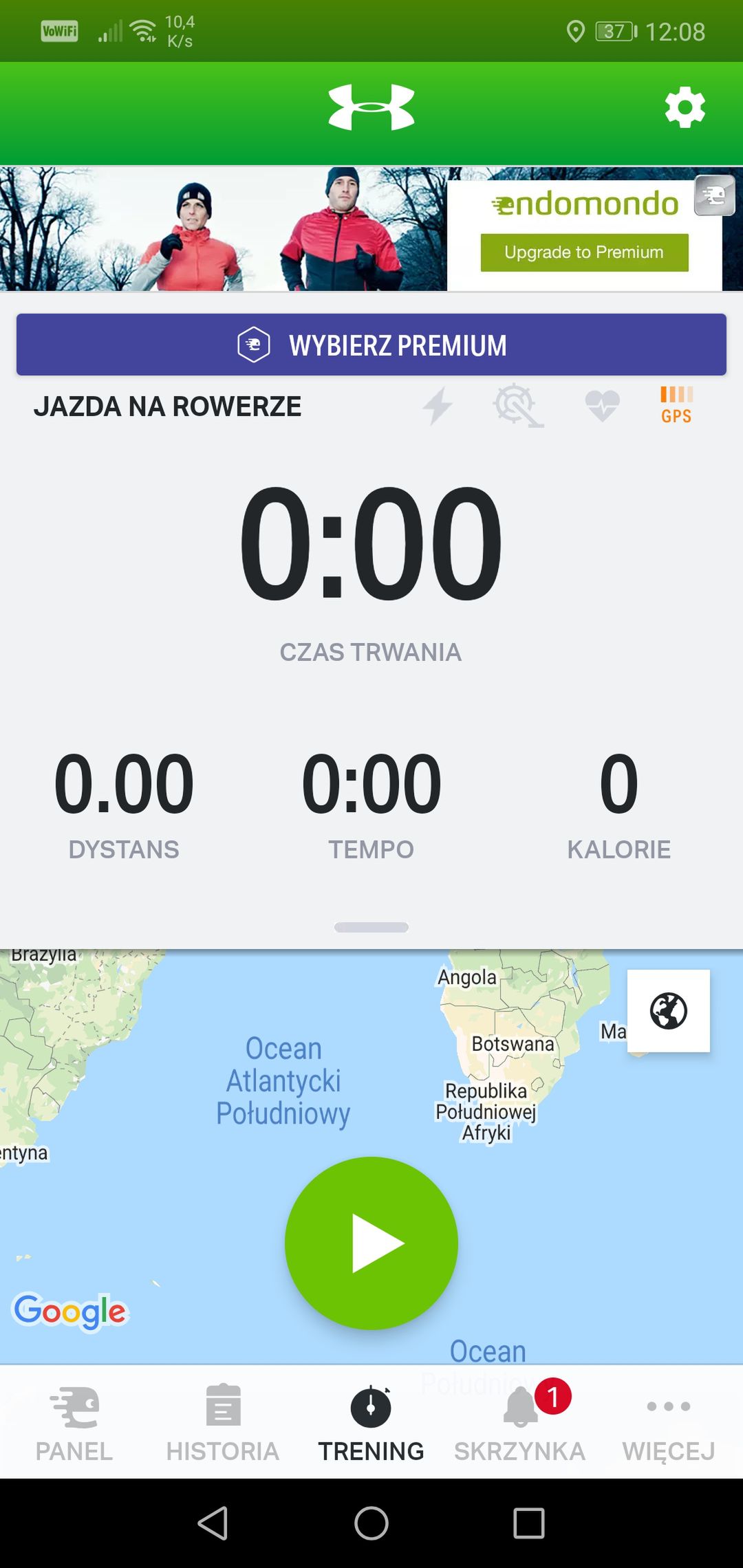The image size is (743, 1568).
Task: Start the workout with the play button
Action: tap(371, 1243)
